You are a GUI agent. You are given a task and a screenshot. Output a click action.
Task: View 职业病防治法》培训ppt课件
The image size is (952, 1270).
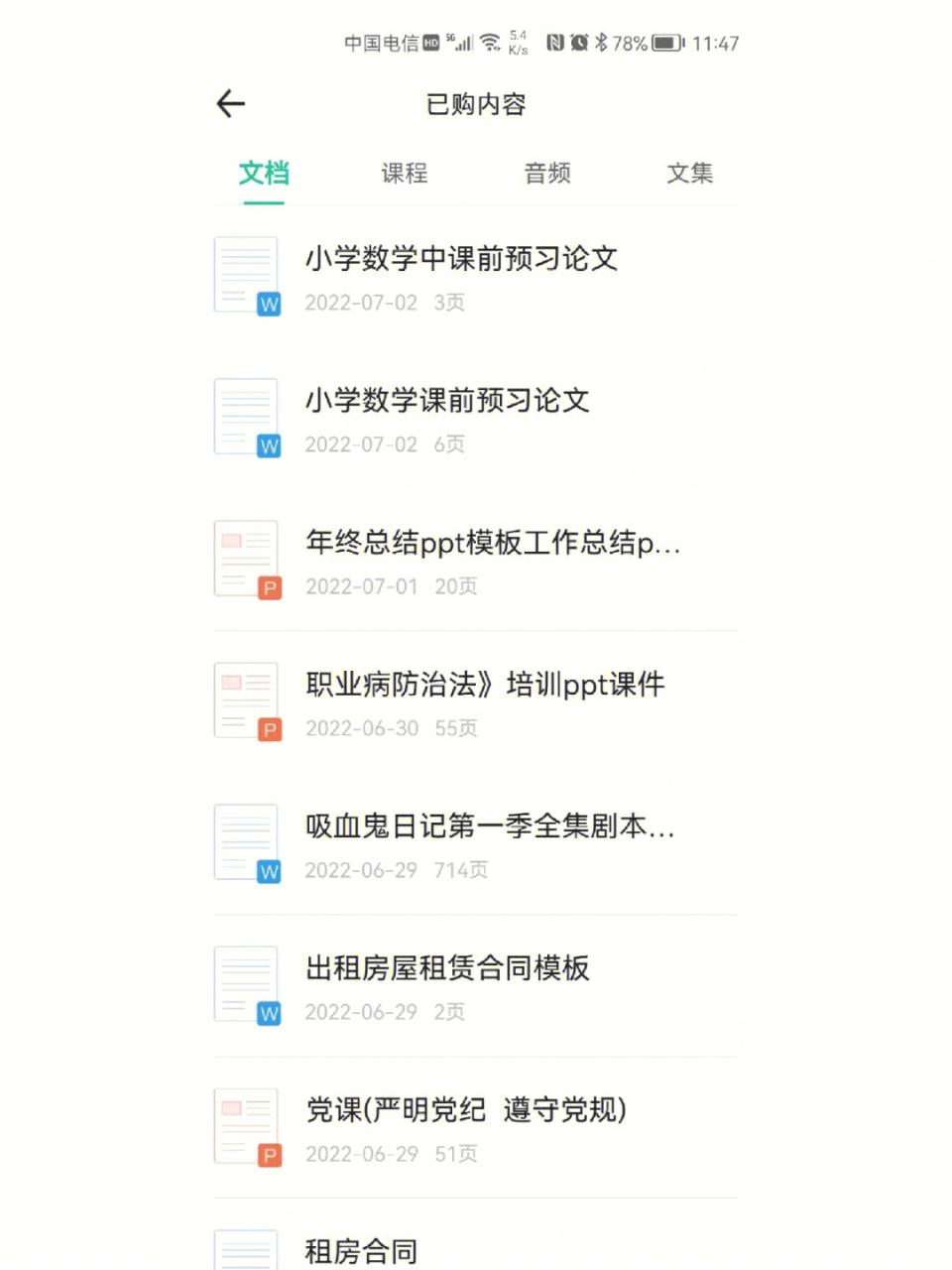pyautogui.click(x=485, y=685)
